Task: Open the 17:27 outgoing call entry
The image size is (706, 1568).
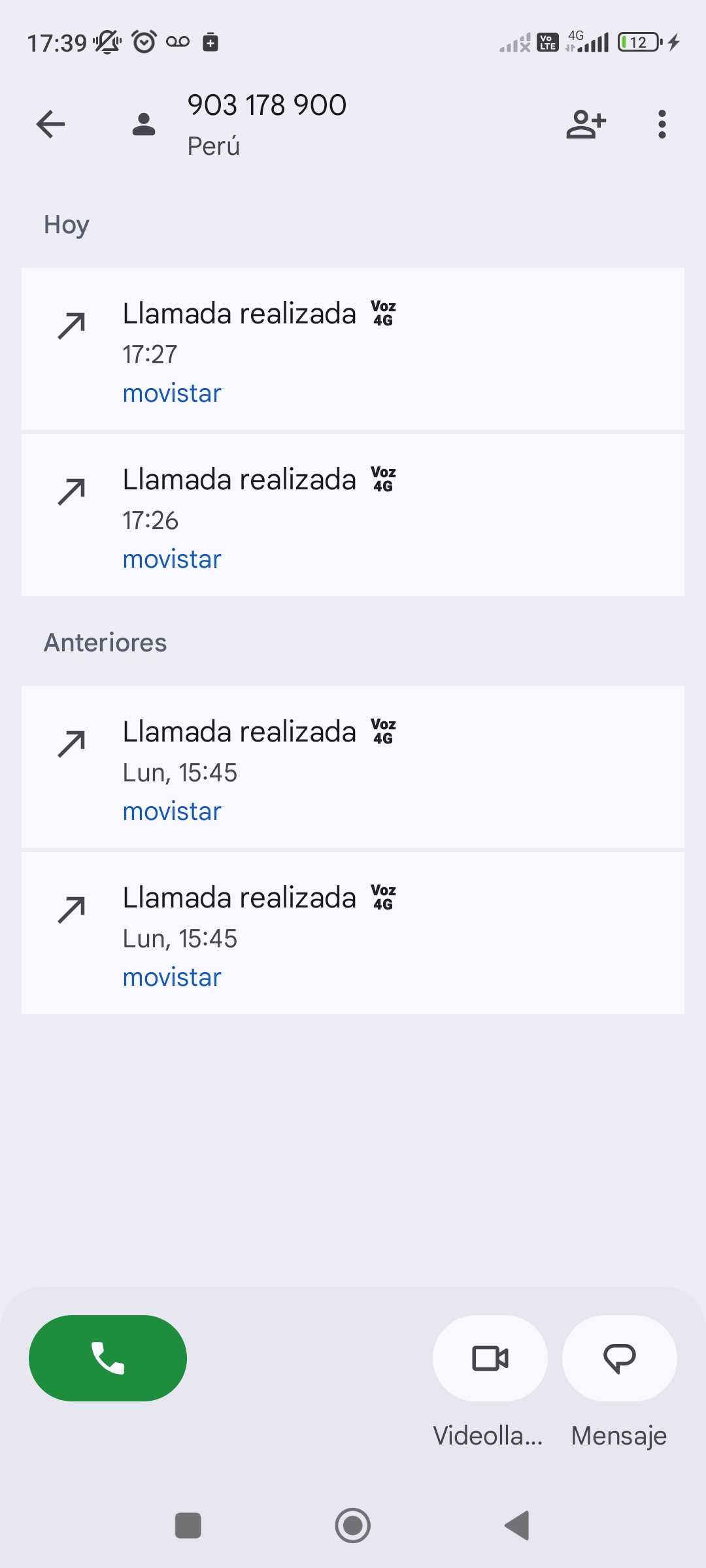Action: pos(353,349)
